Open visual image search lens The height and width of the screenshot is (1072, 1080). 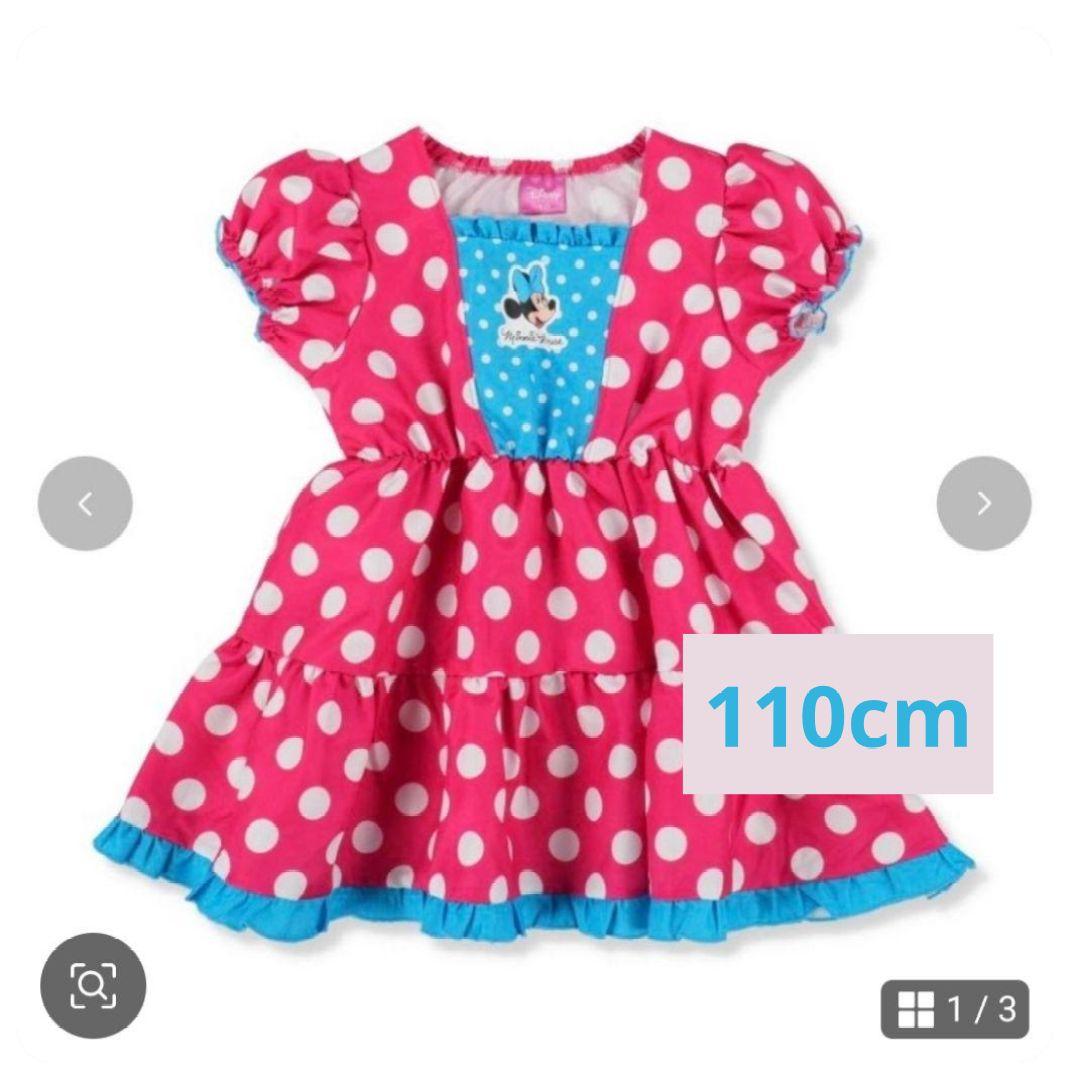coord(93,985)
